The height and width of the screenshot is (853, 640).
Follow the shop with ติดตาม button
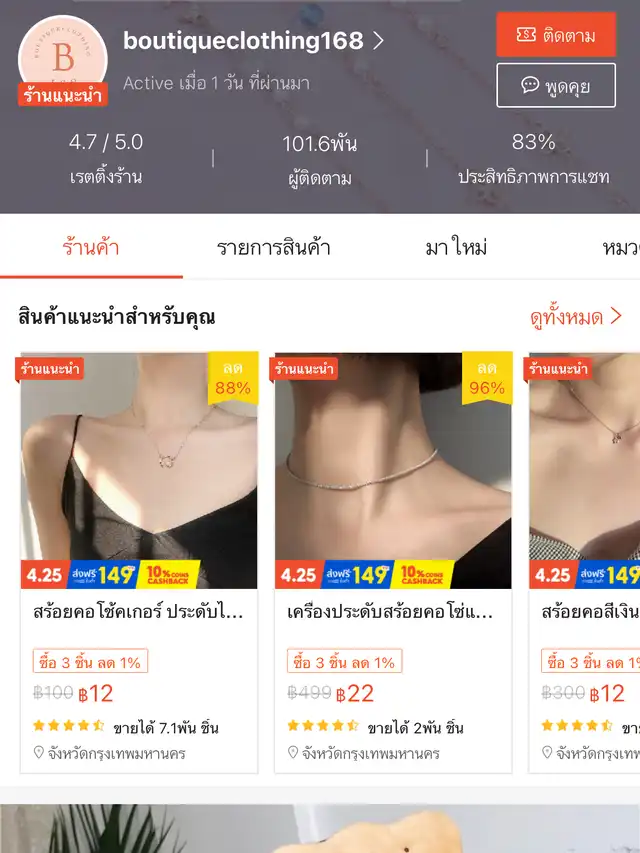click(556, 35)
